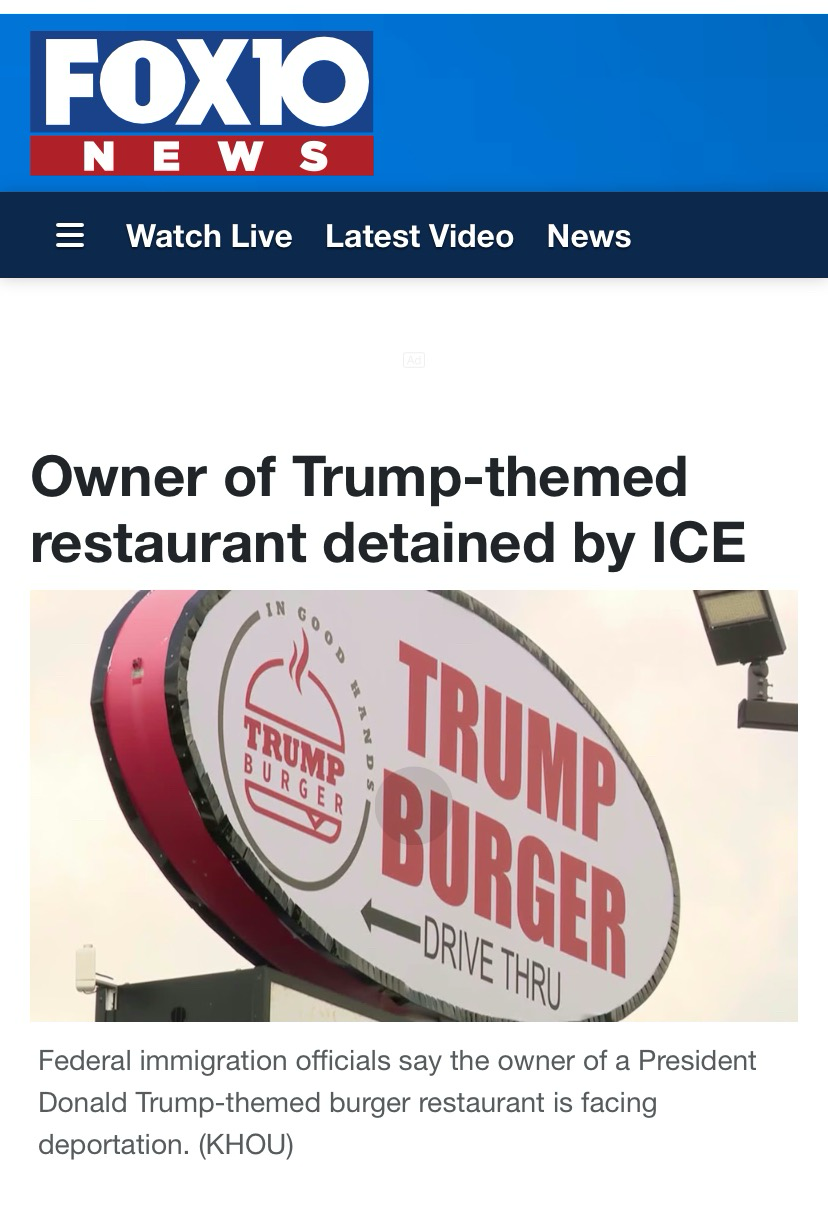Open the Watch Live section

[x=209, y=236]
